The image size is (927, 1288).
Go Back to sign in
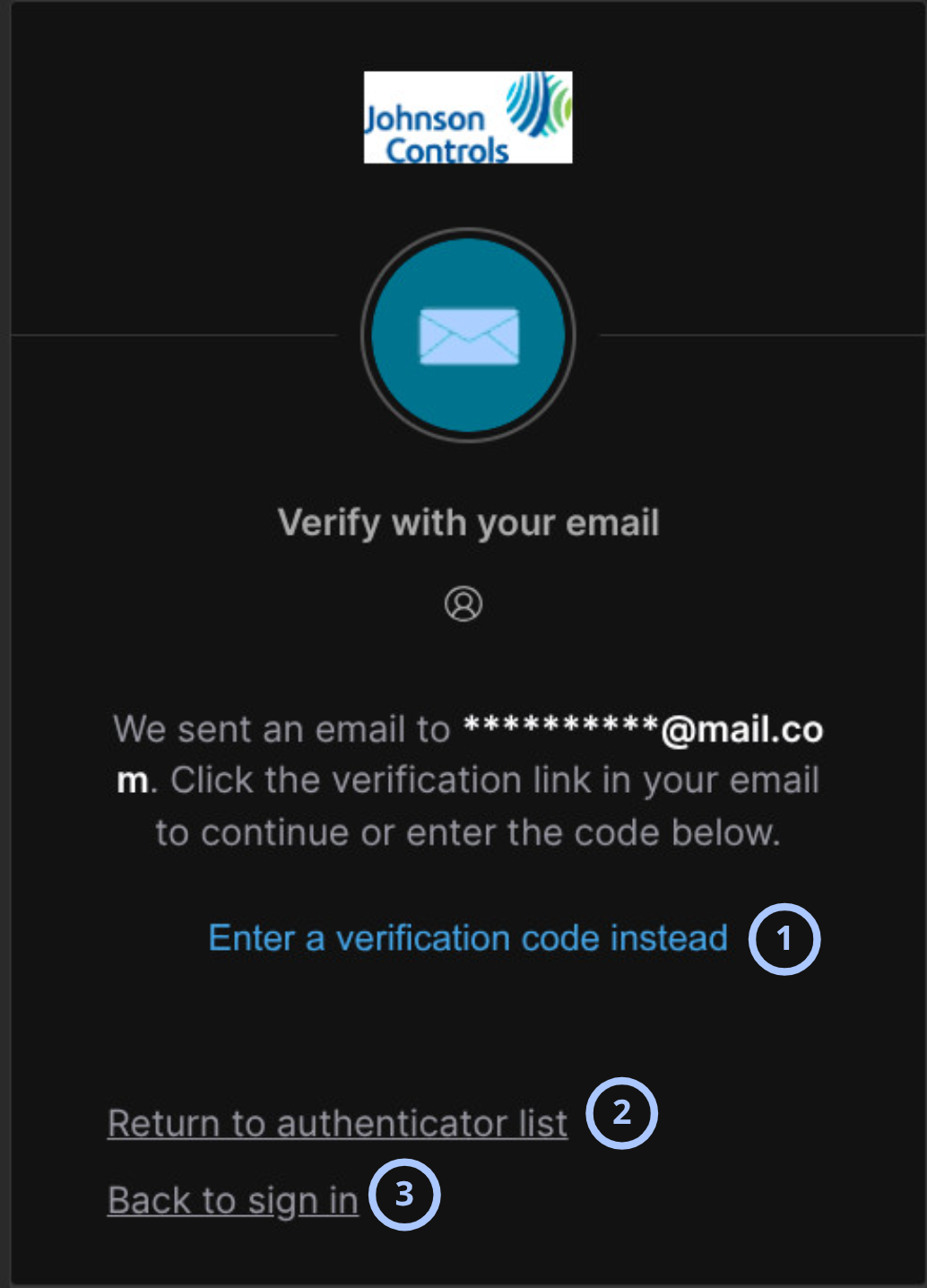pos(233,1200)
